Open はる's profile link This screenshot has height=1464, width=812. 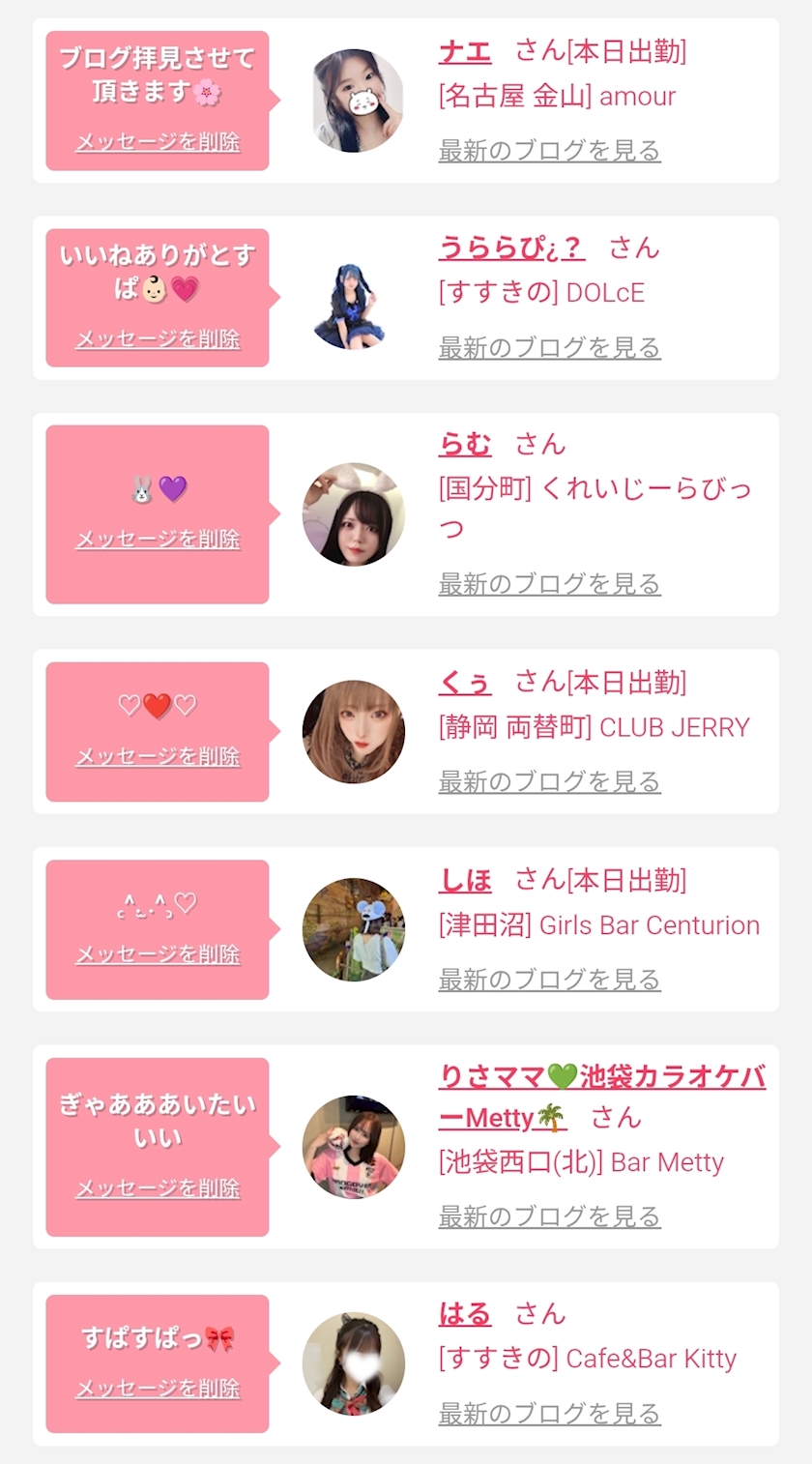464,1314
